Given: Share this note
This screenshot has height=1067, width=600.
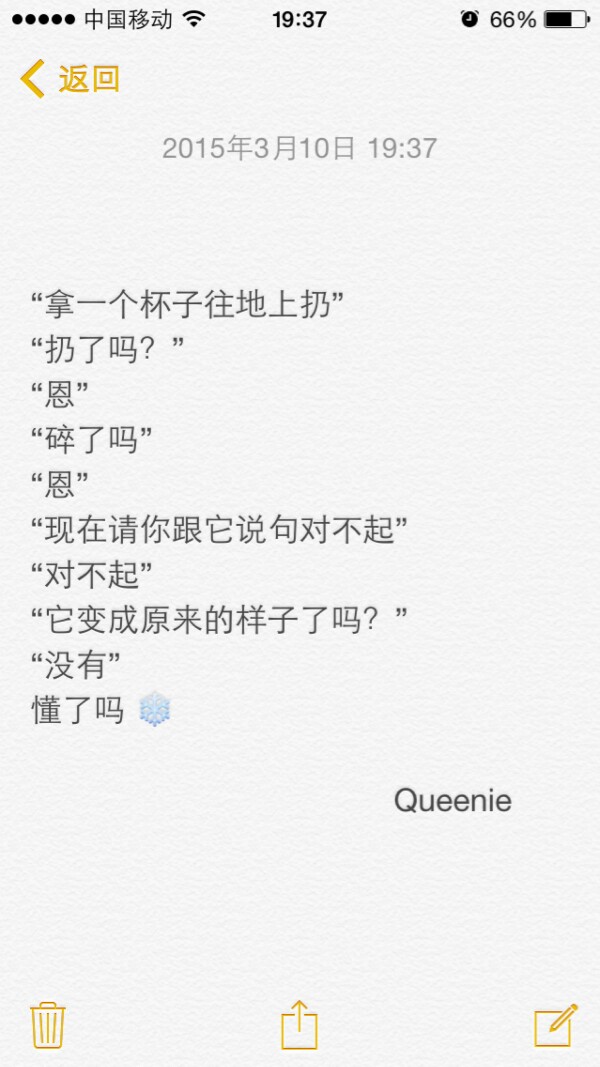Looking at the screenshot, I should tap(299, 1025).
